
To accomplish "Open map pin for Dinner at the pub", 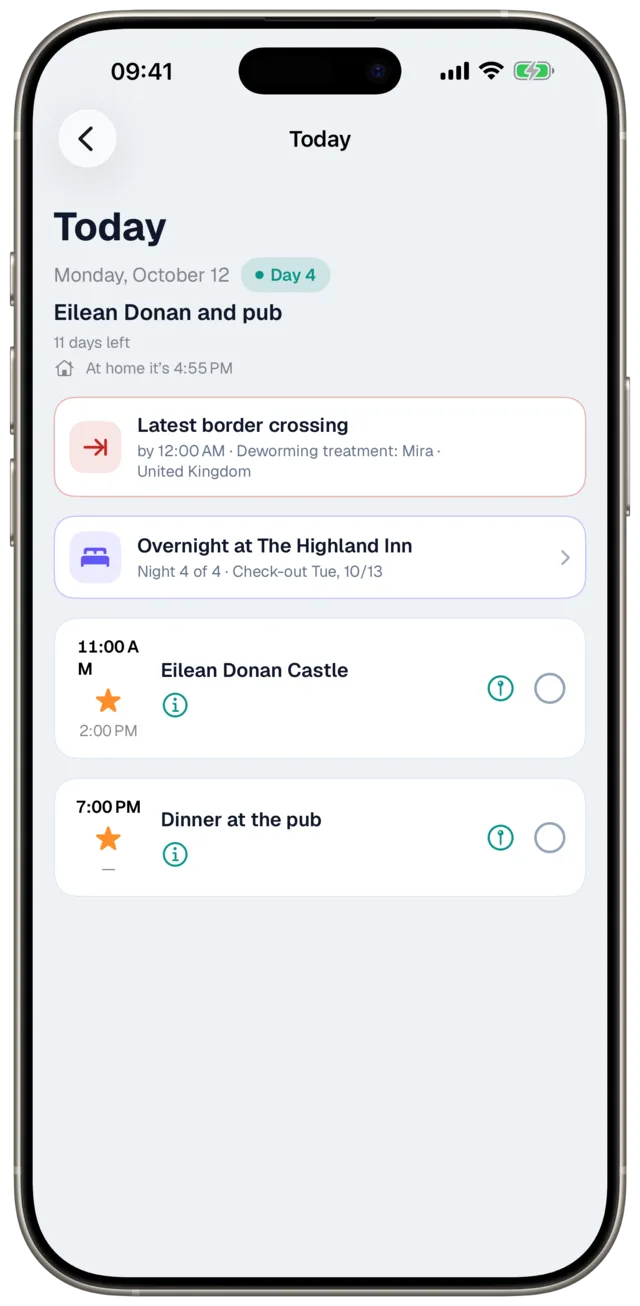I will pos(500,838).
